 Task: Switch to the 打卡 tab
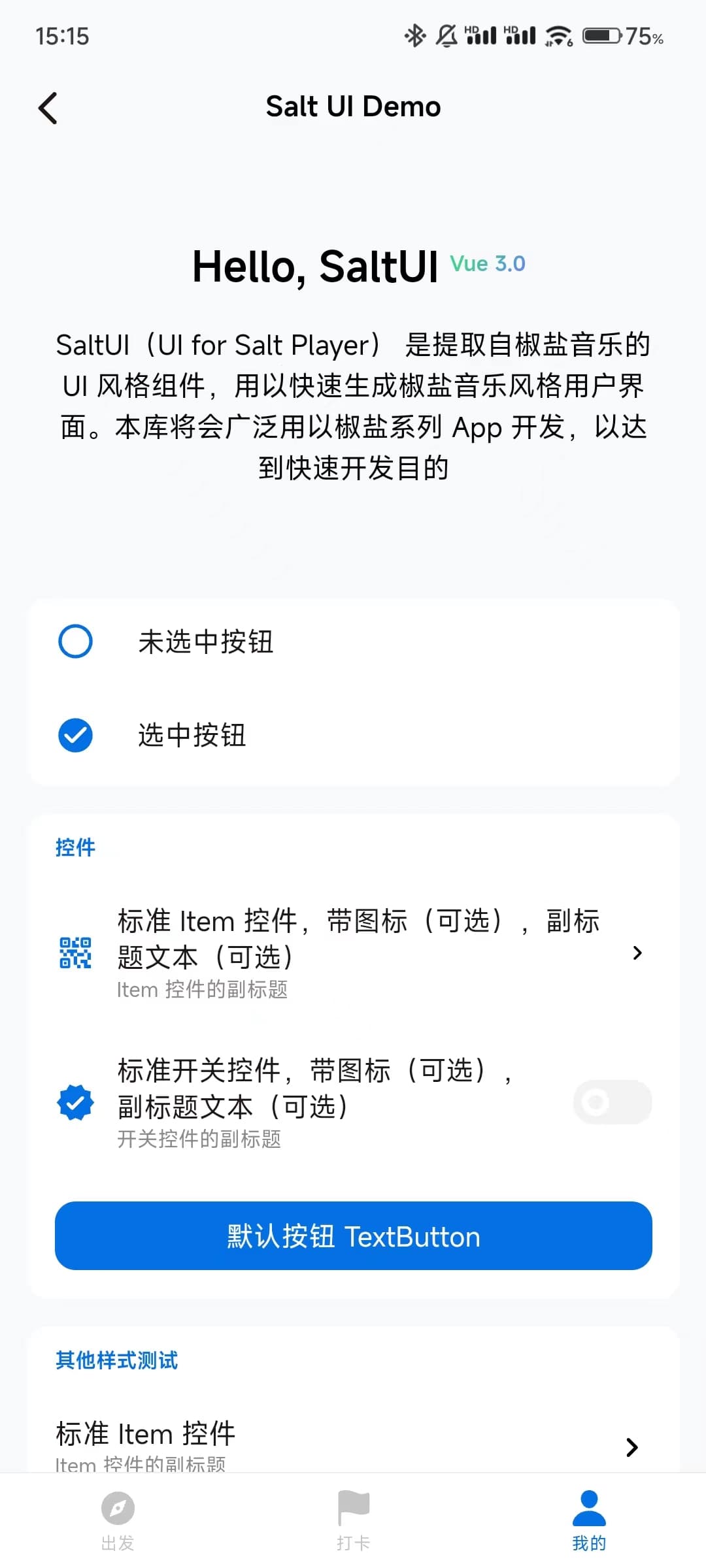pyautogui.click(x=354, y=1521)
